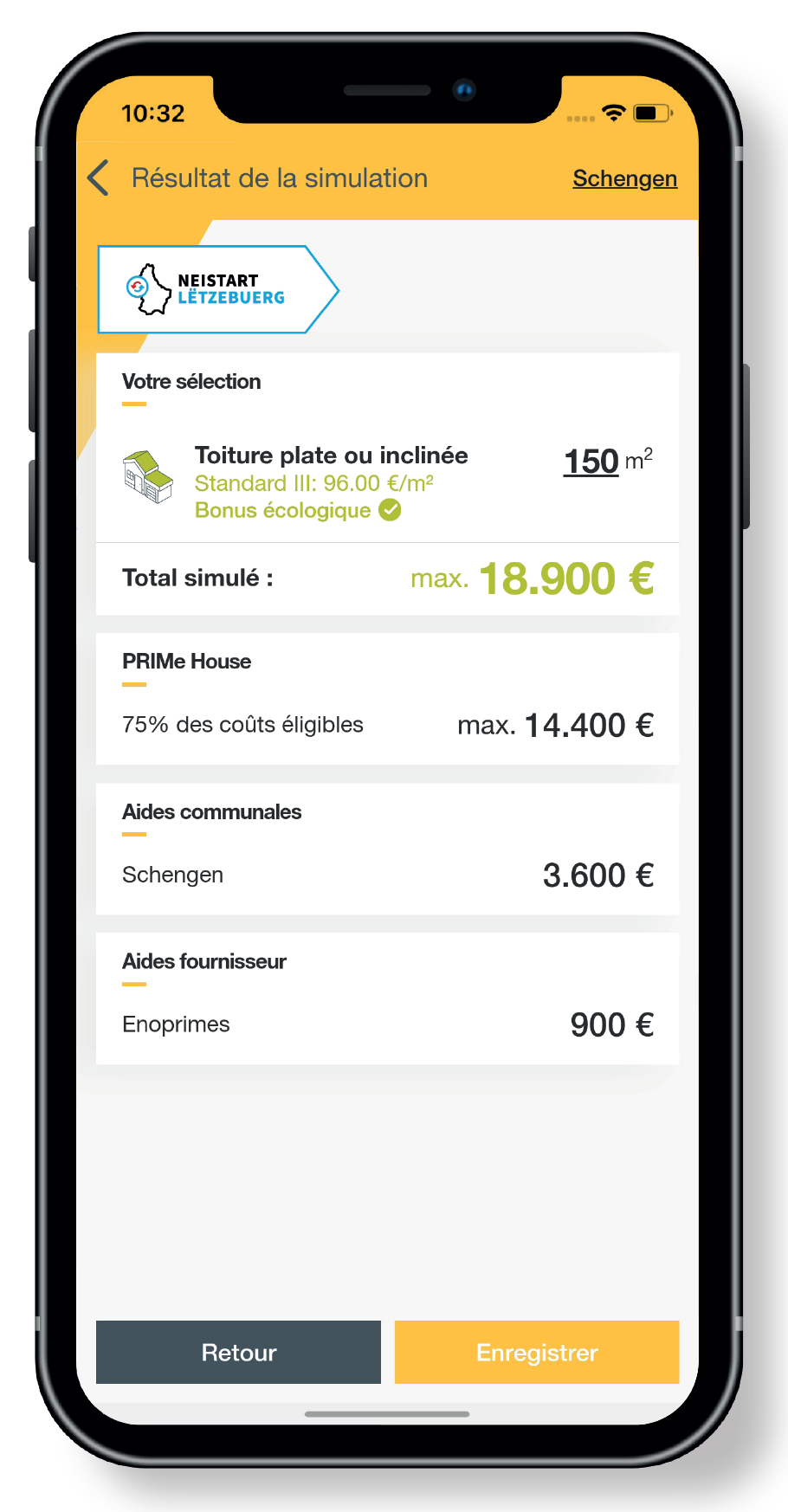Go back using the header arrow

coord(99,178)
